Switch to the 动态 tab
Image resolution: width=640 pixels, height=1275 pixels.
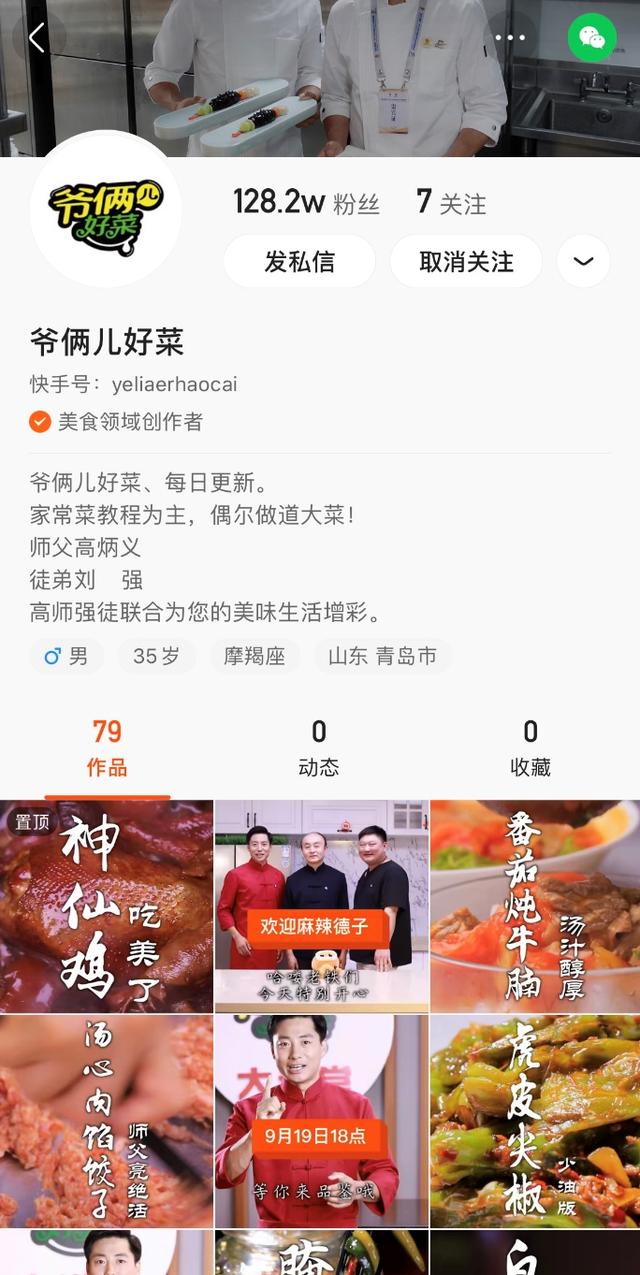[x=319, y=748]
